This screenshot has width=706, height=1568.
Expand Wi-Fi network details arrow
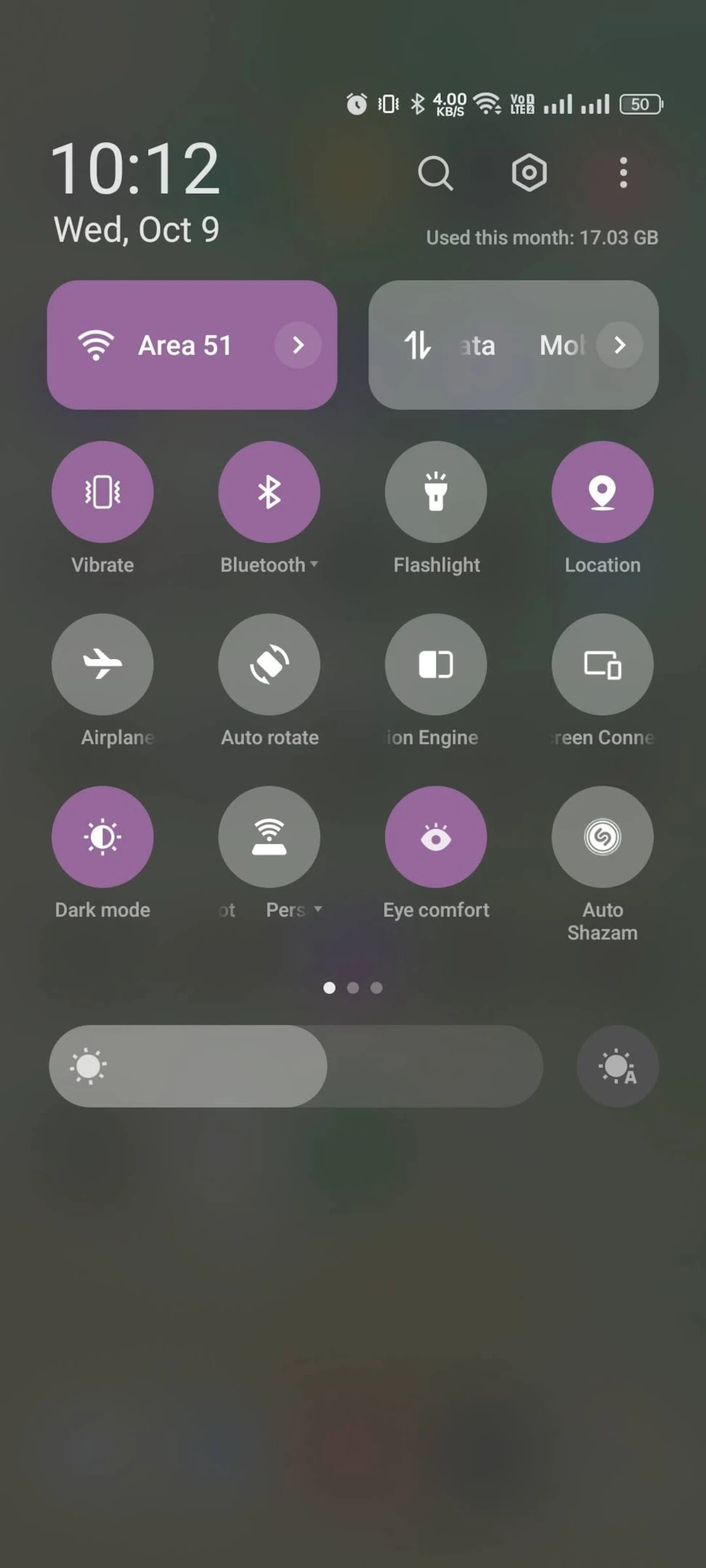tap(298, 345)
